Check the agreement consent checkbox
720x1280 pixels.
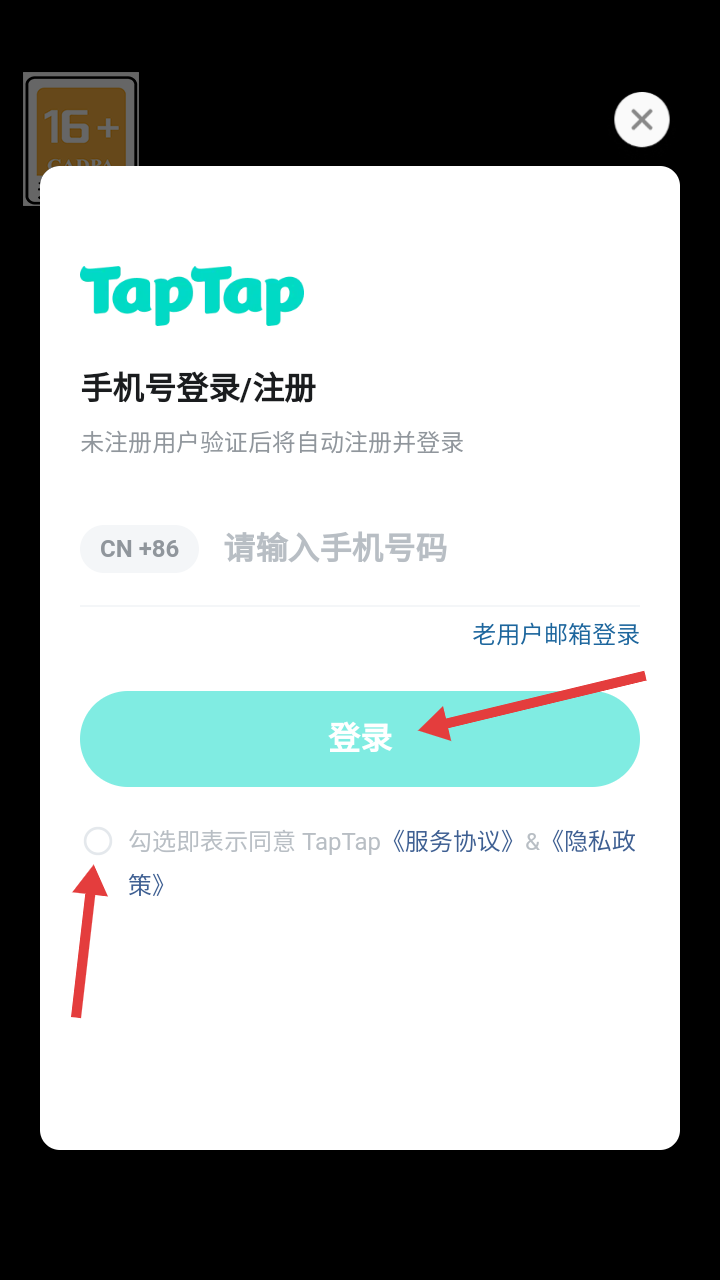98,841
